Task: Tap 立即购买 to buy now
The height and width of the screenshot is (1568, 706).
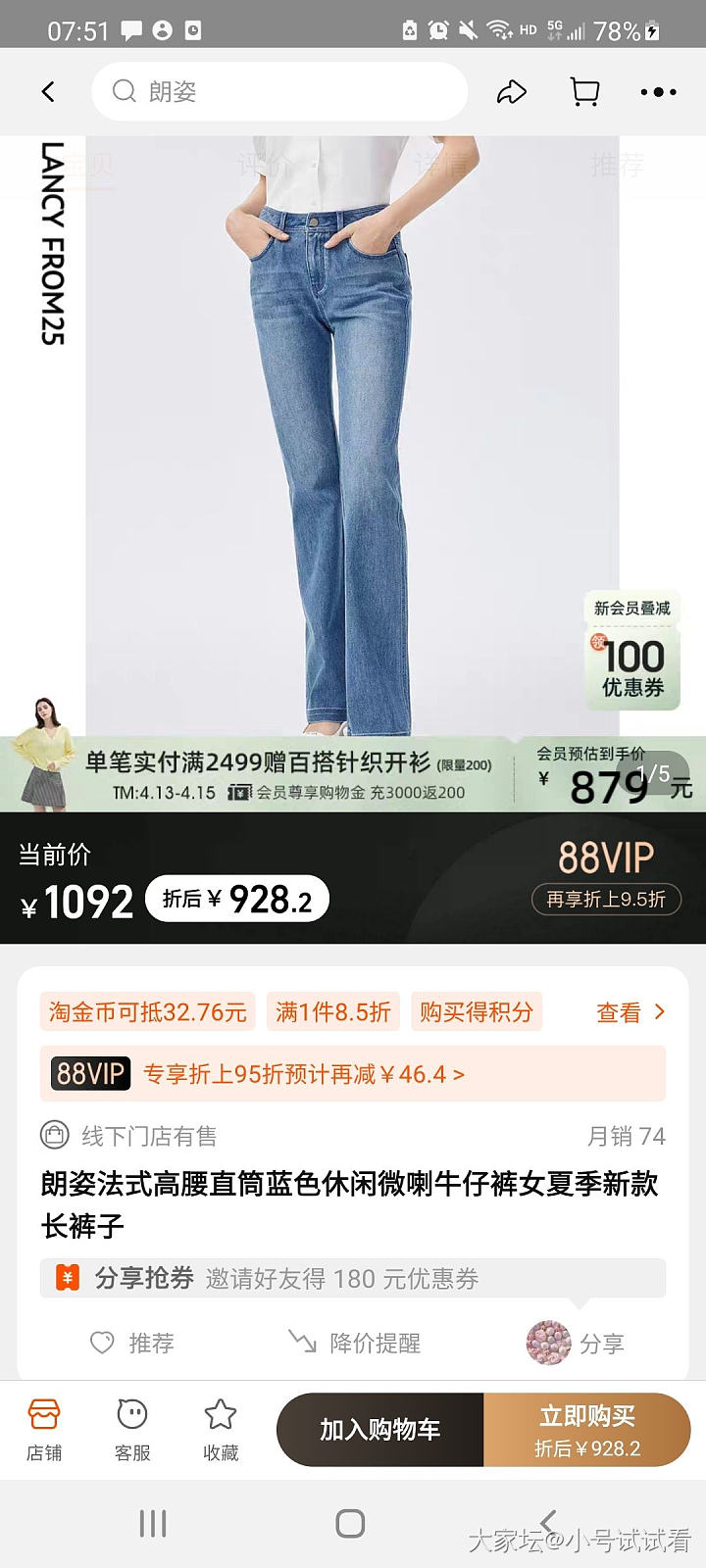Action: click(x=587, y=1430)
